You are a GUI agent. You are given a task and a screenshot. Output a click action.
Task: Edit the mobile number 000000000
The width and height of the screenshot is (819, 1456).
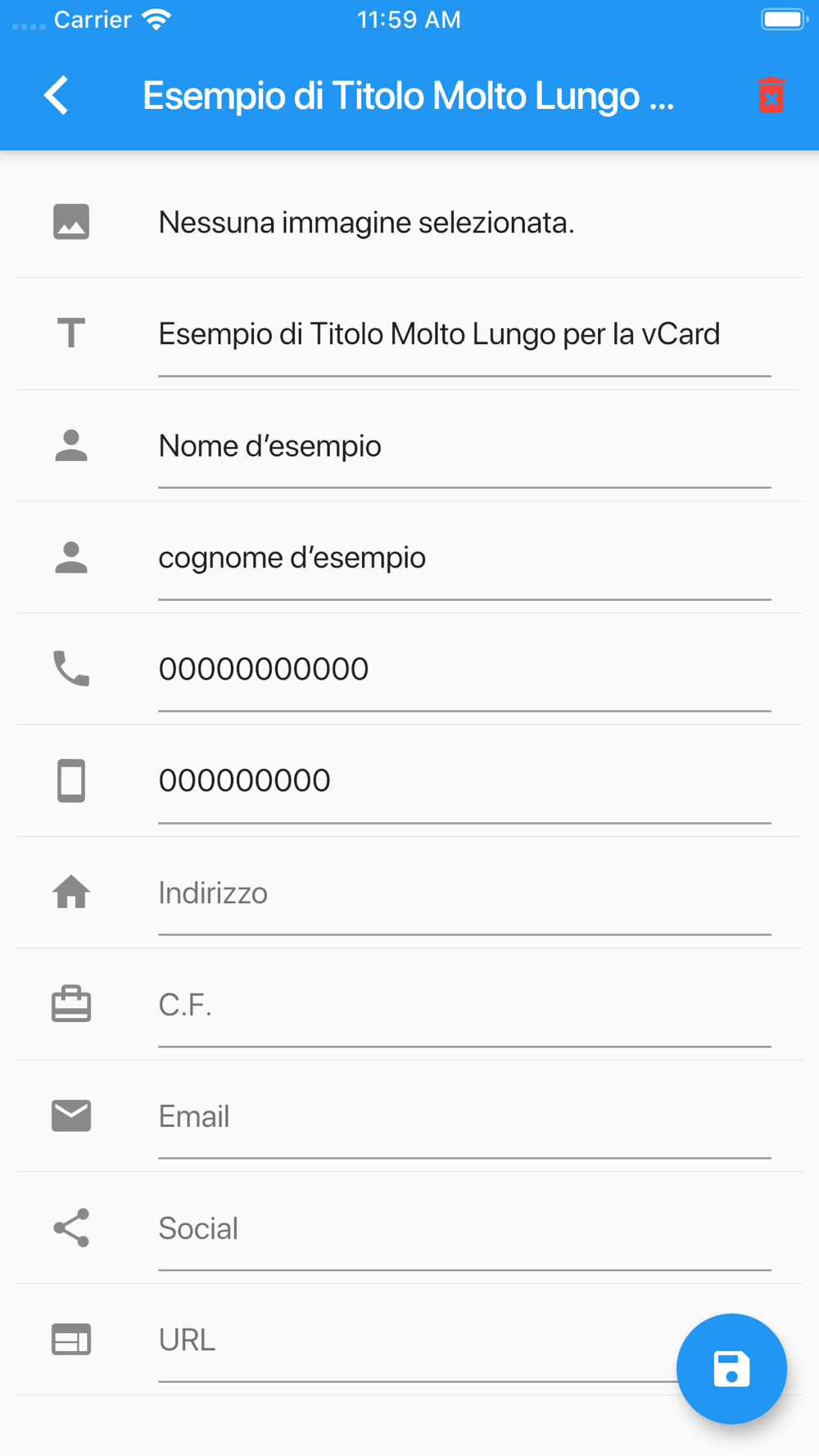[464, 781]
